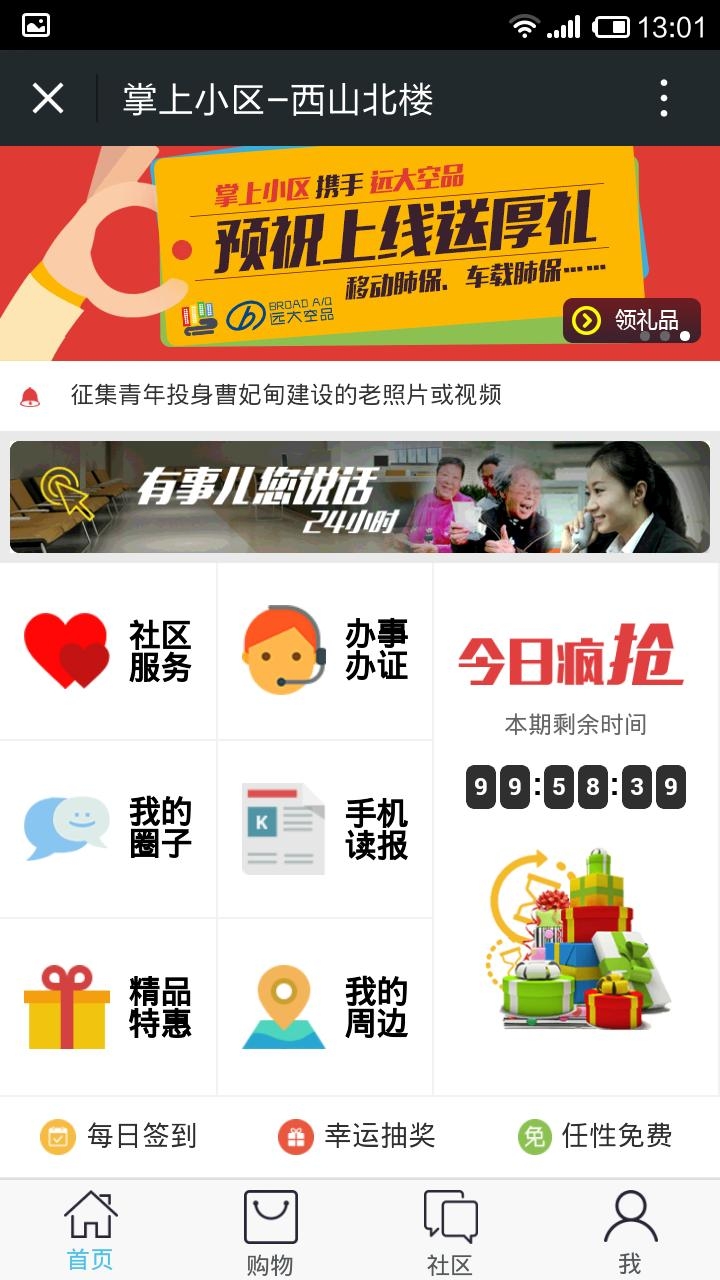This screenshot has width=720, height=1280.
Task: Switch to the 首页 tab
Action: [90, 1231]
